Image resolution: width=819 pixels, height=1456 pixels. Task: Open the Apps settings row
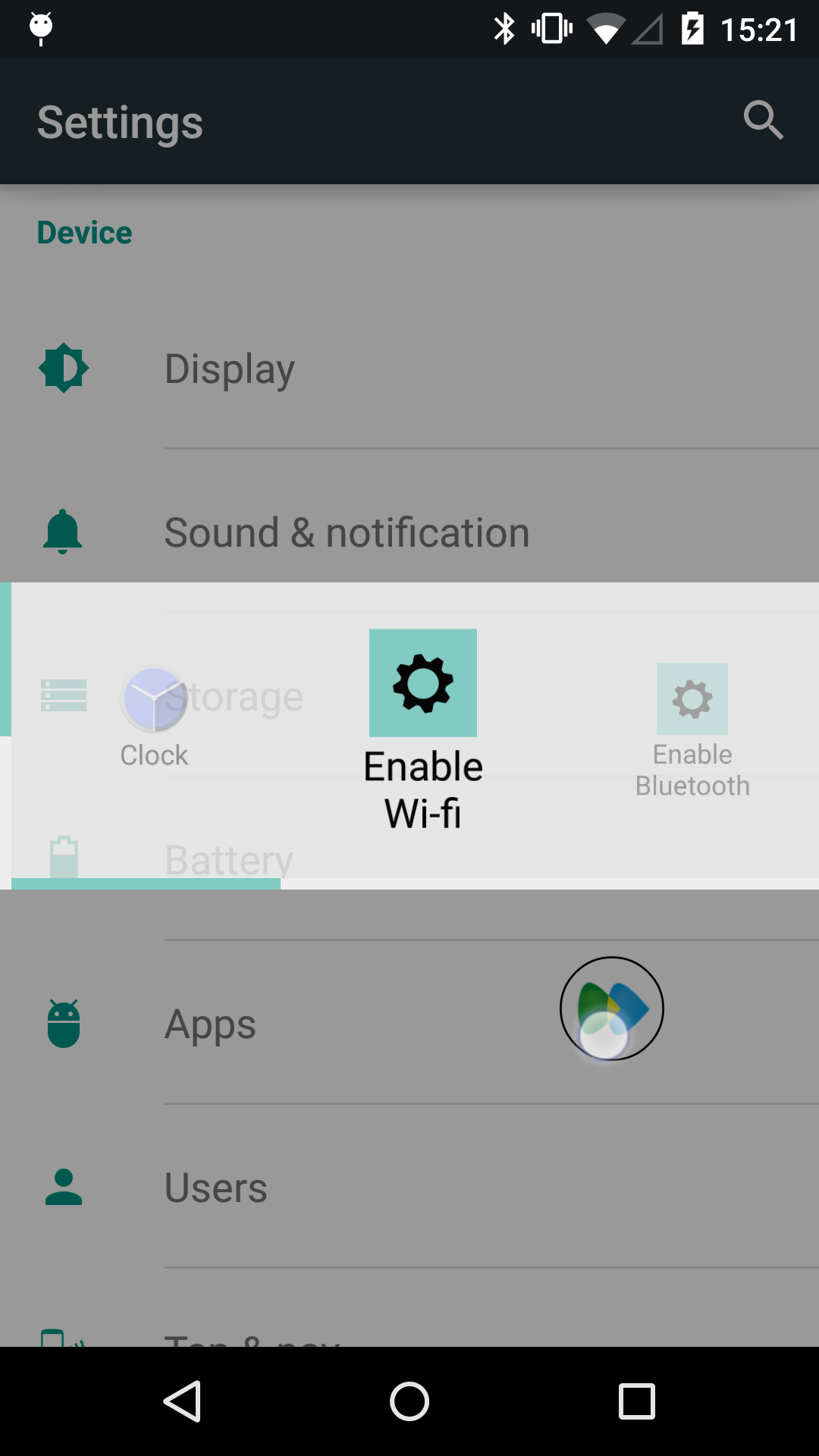409,1024
